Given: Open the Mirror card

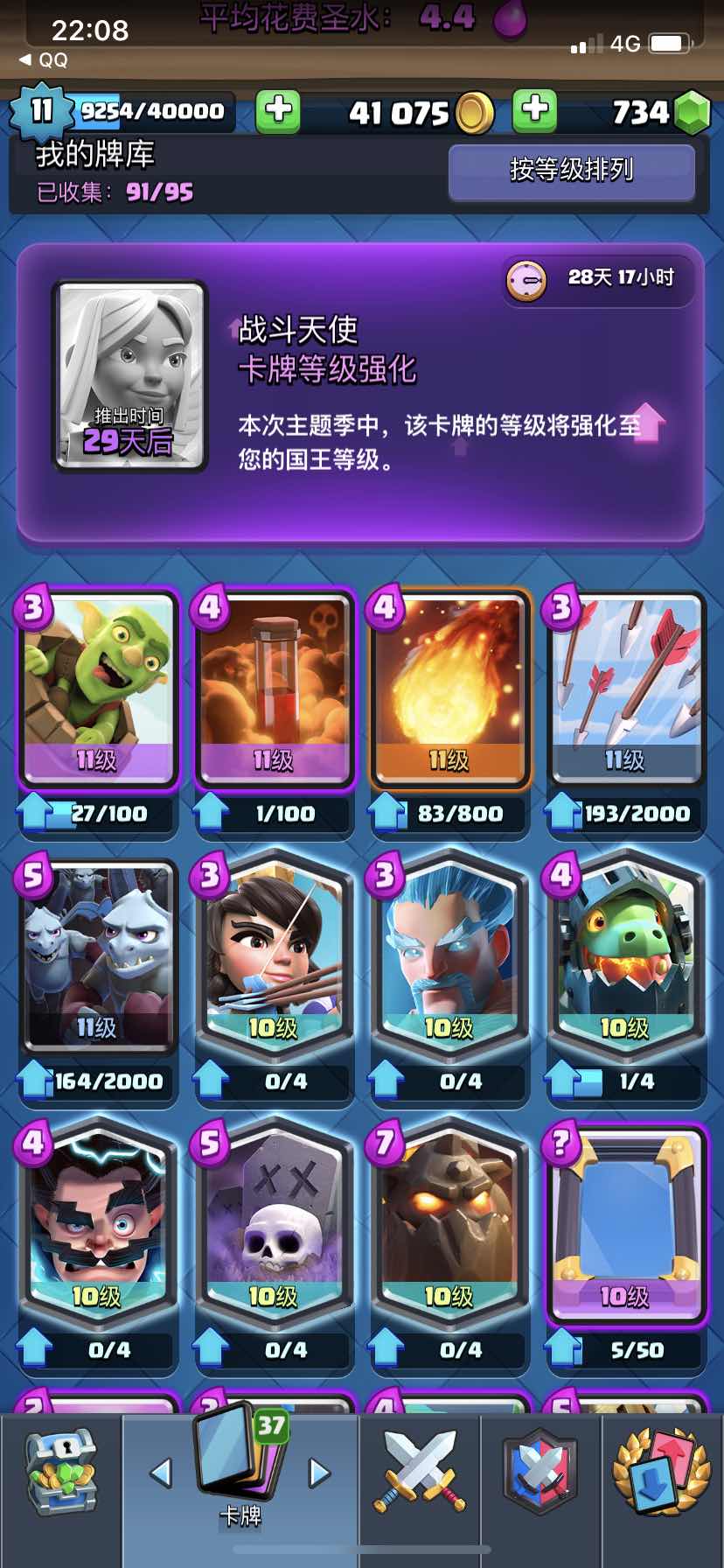Looking at the screenshot, I should point(625,1223).
